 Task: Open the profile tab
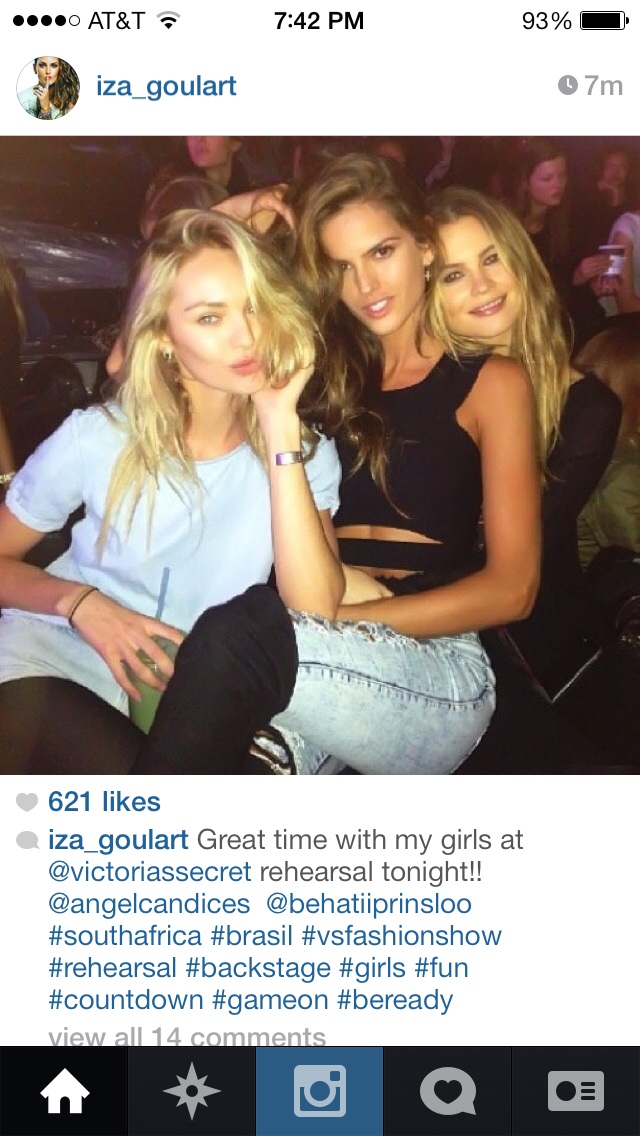point(575,1091)
